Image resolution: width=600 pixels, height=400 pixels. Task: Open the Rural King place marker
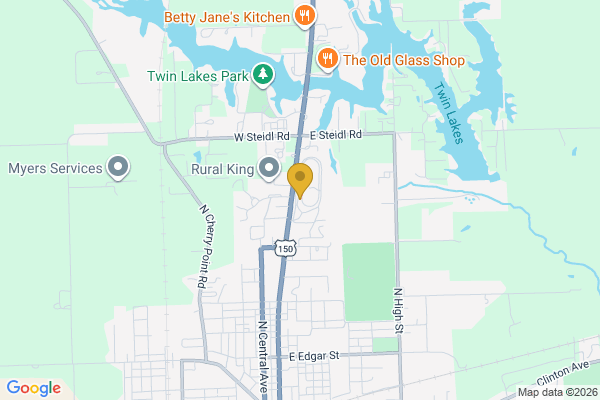(x=269, y=169)
